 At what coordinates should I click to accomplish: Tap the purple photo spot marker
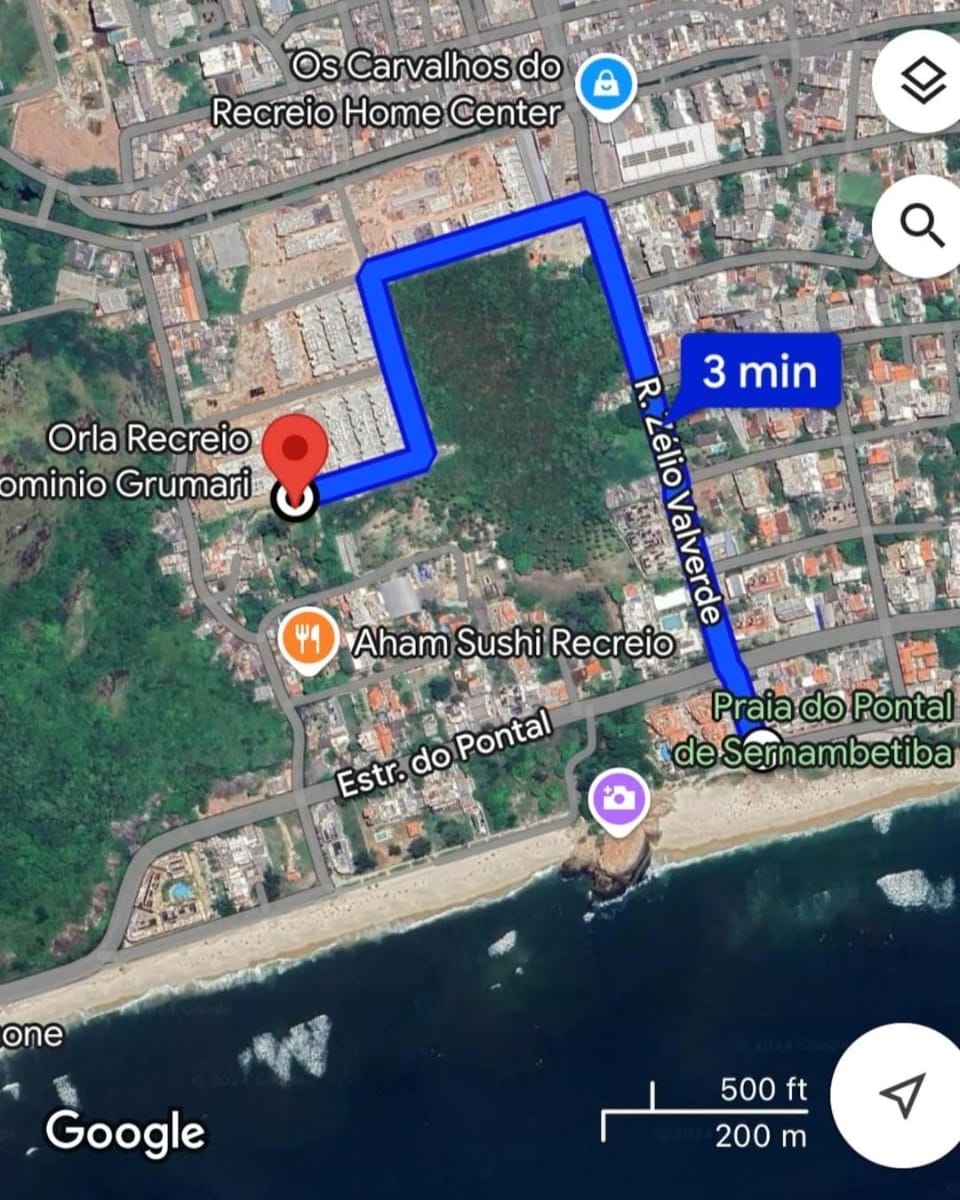click(620, 799)
